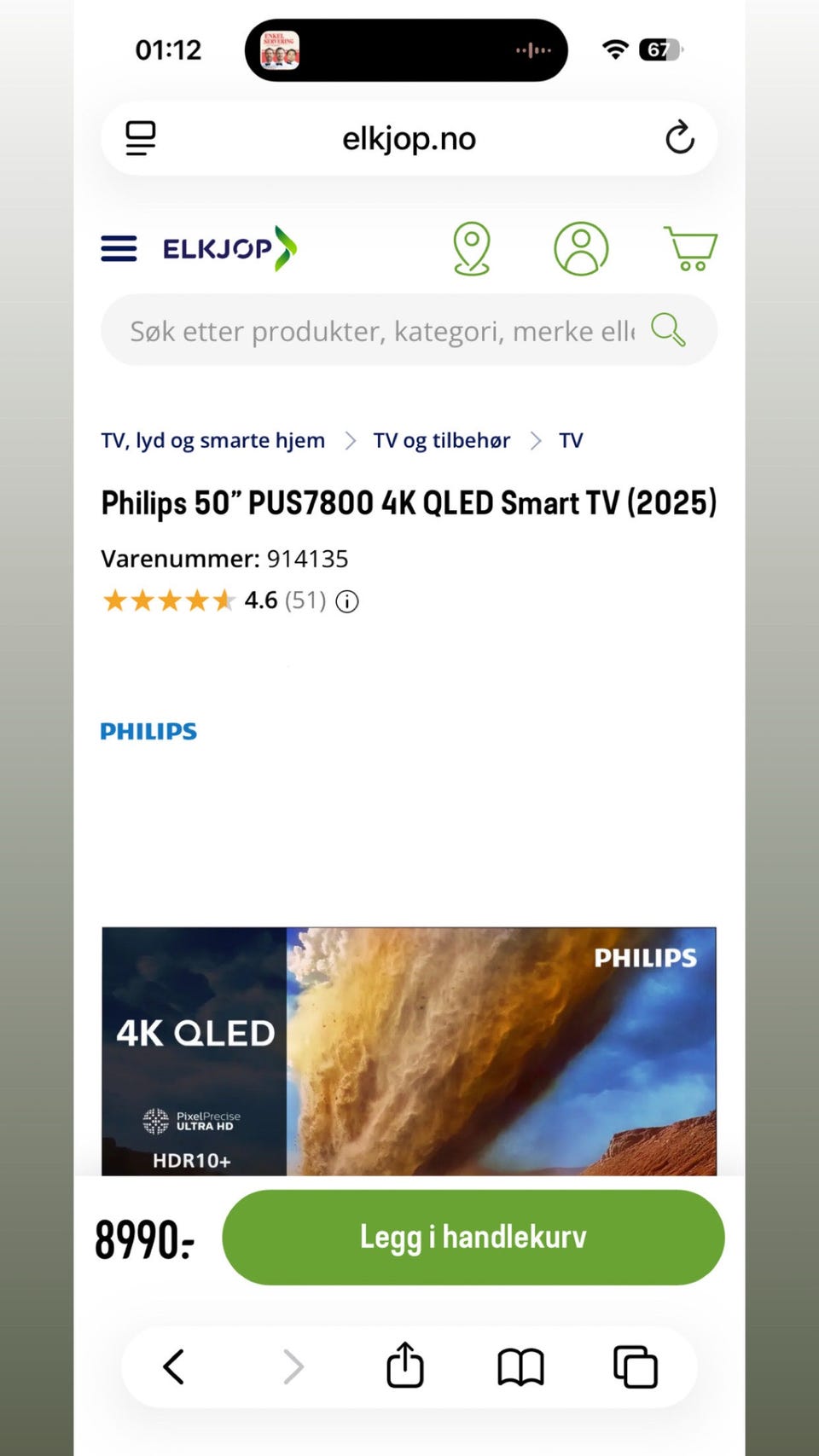The width and height of the screenshot is (819, 1456).
Task: Click the PHILIPS brand link
Action: pyautogui.click(x=148, y=731)
